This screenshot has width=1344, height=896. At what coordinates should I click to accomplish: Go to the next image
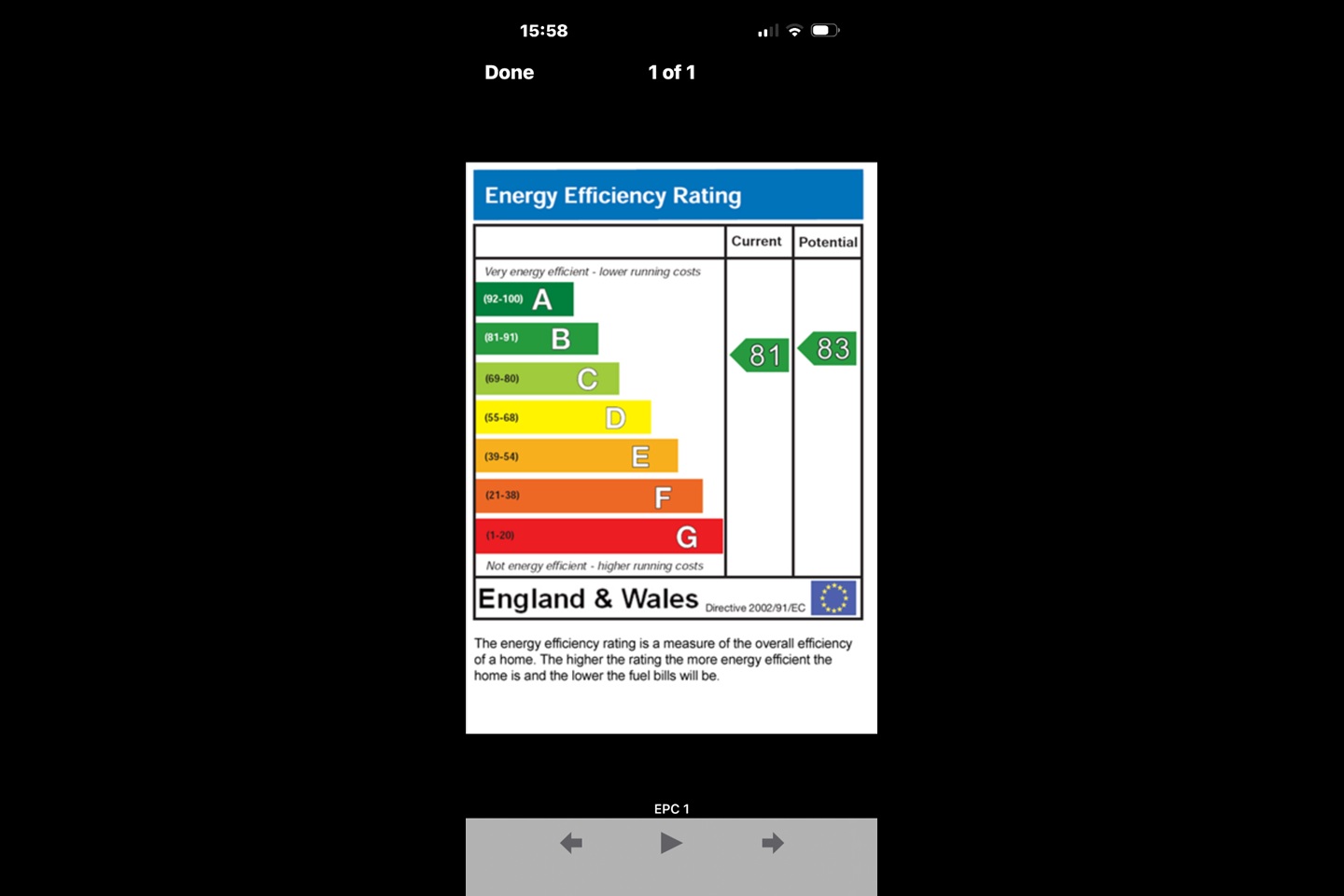772,843
